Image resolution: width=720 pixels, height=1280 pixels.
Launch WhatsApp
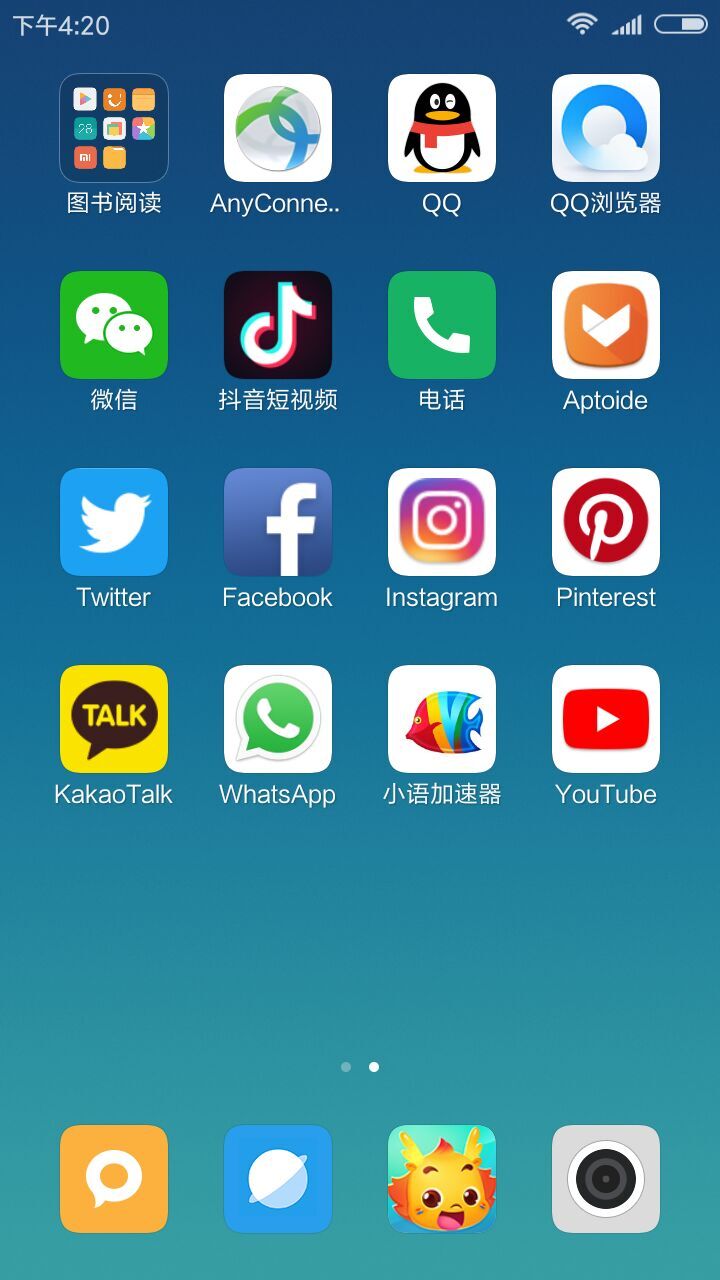(278, 719)
